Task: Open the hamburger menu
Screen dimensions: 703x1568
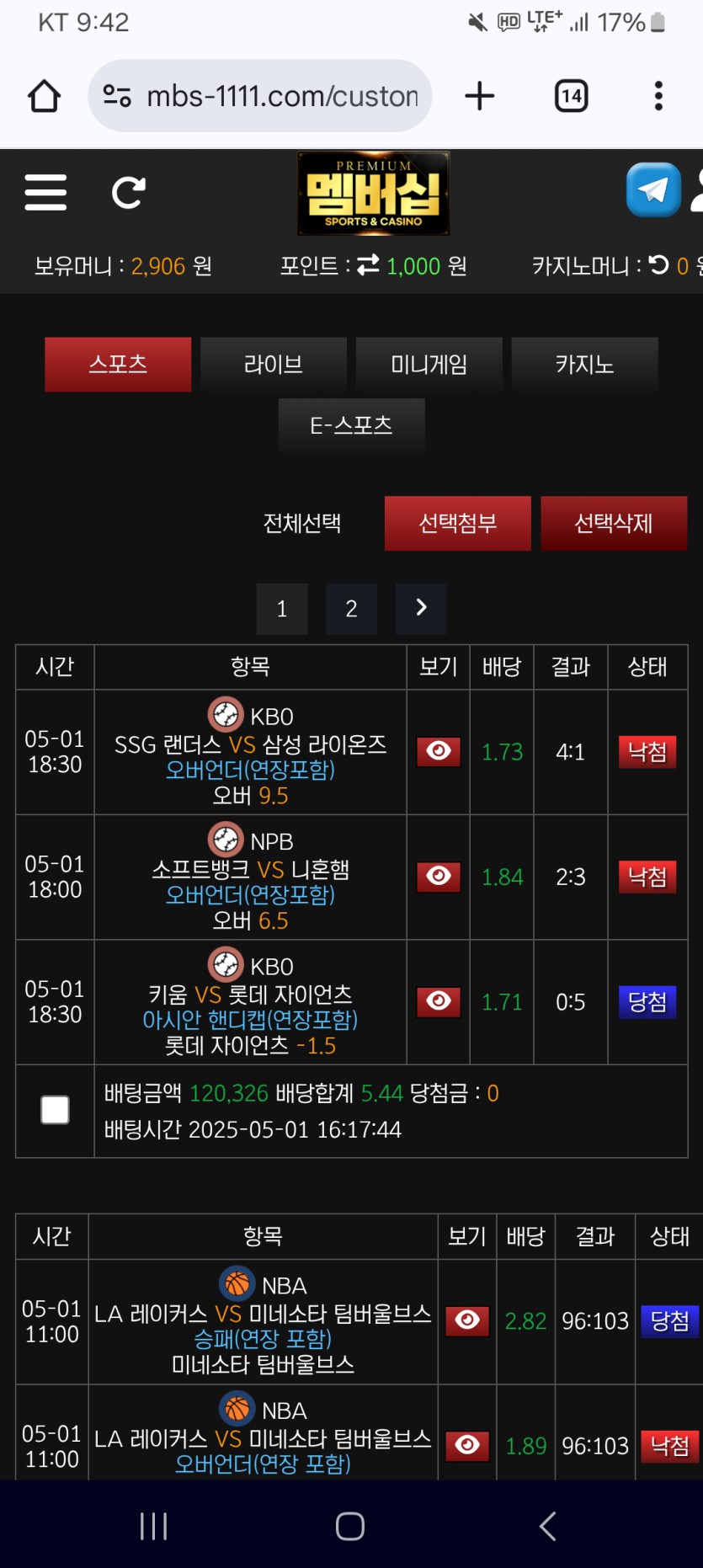Action: point(45,193)
